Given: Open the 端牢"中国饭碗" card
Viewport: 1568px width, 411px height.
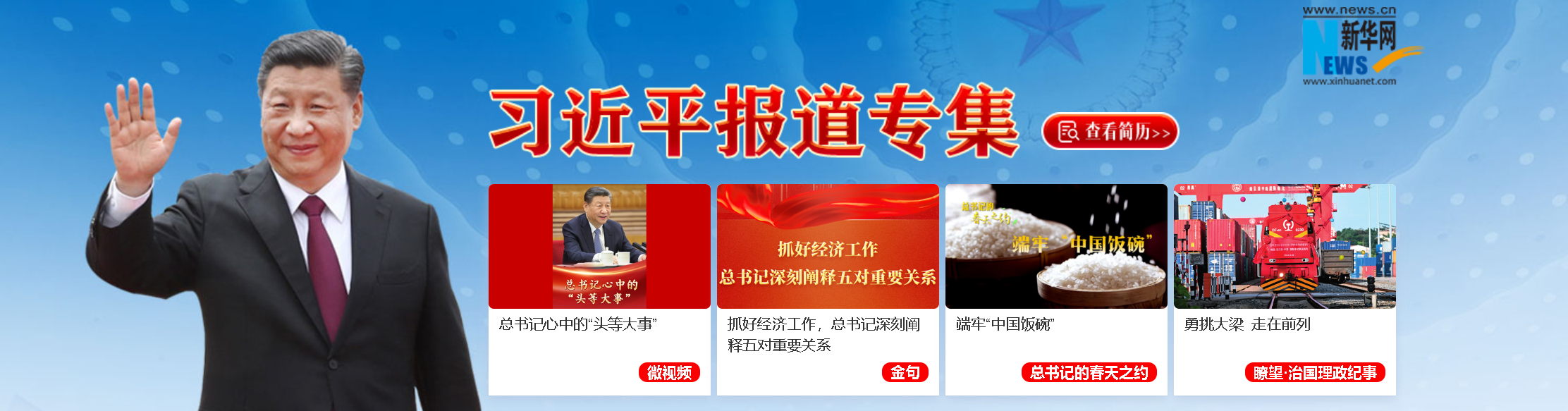Looking at the screenshot, I should pos(1055,247).
